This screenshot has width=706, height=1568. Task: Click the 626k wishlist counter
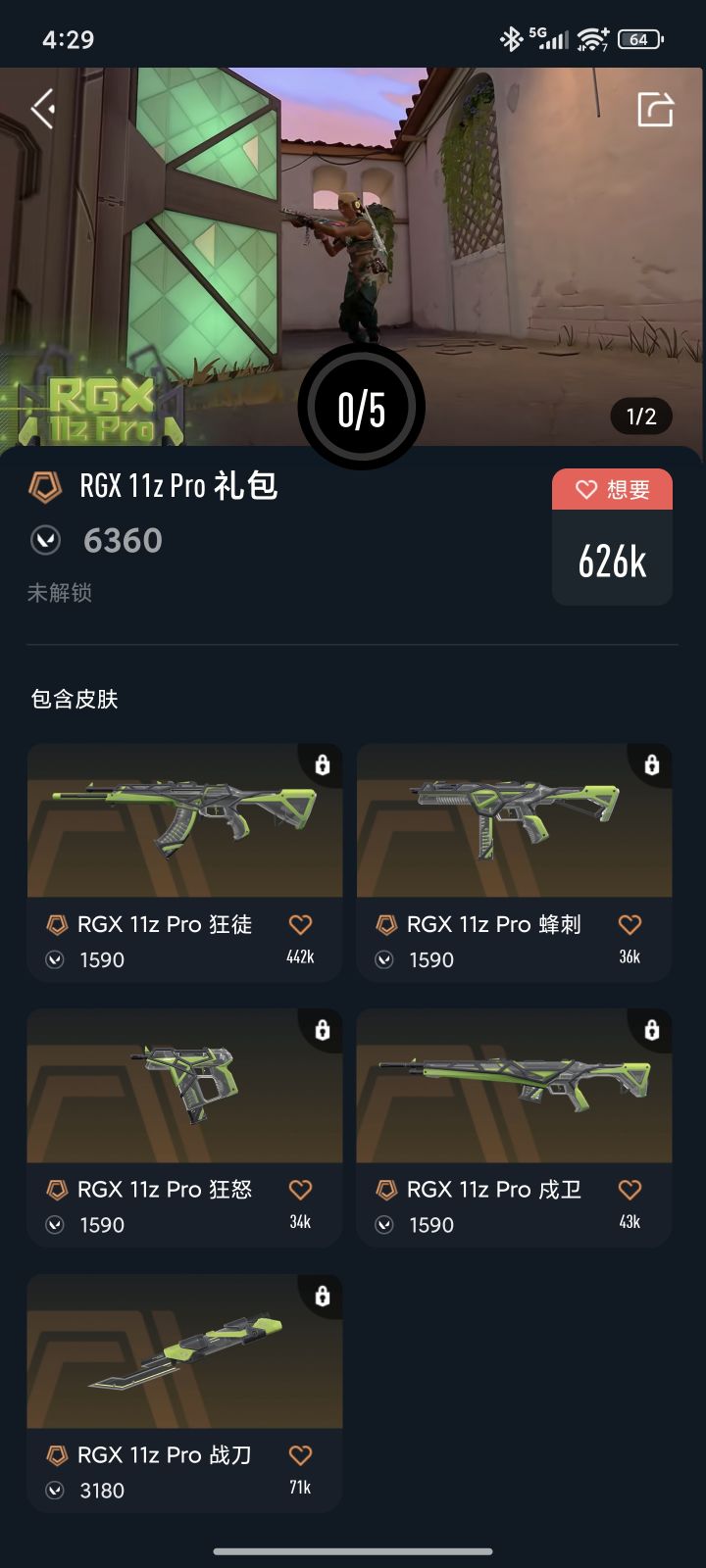612,561
